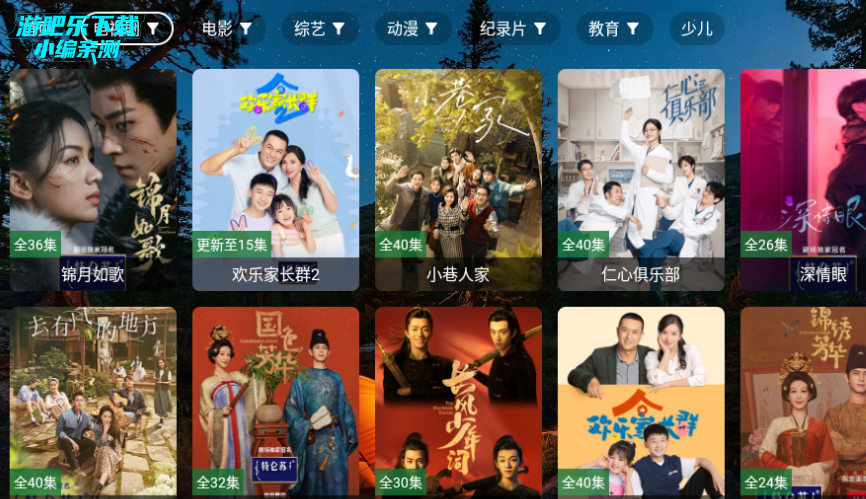This screenshot has width=866, height=499.
Task: Open the show 欢乐家长群2
Action: point(275,180)
